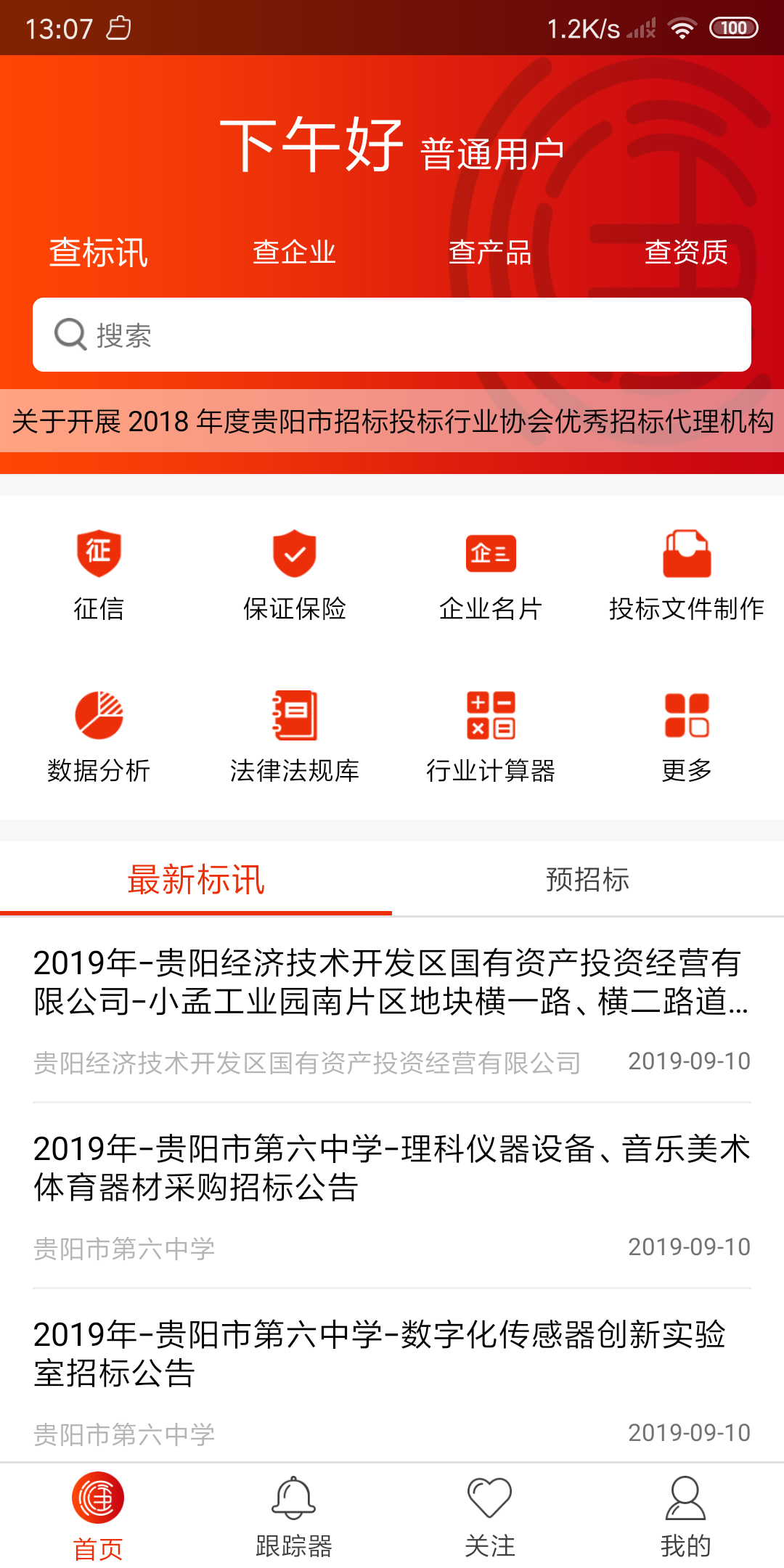Open the 小孟工业园南片区 tender notice
The width and height of the screenshot is (784, 1568).
click(x=392, y=982)
